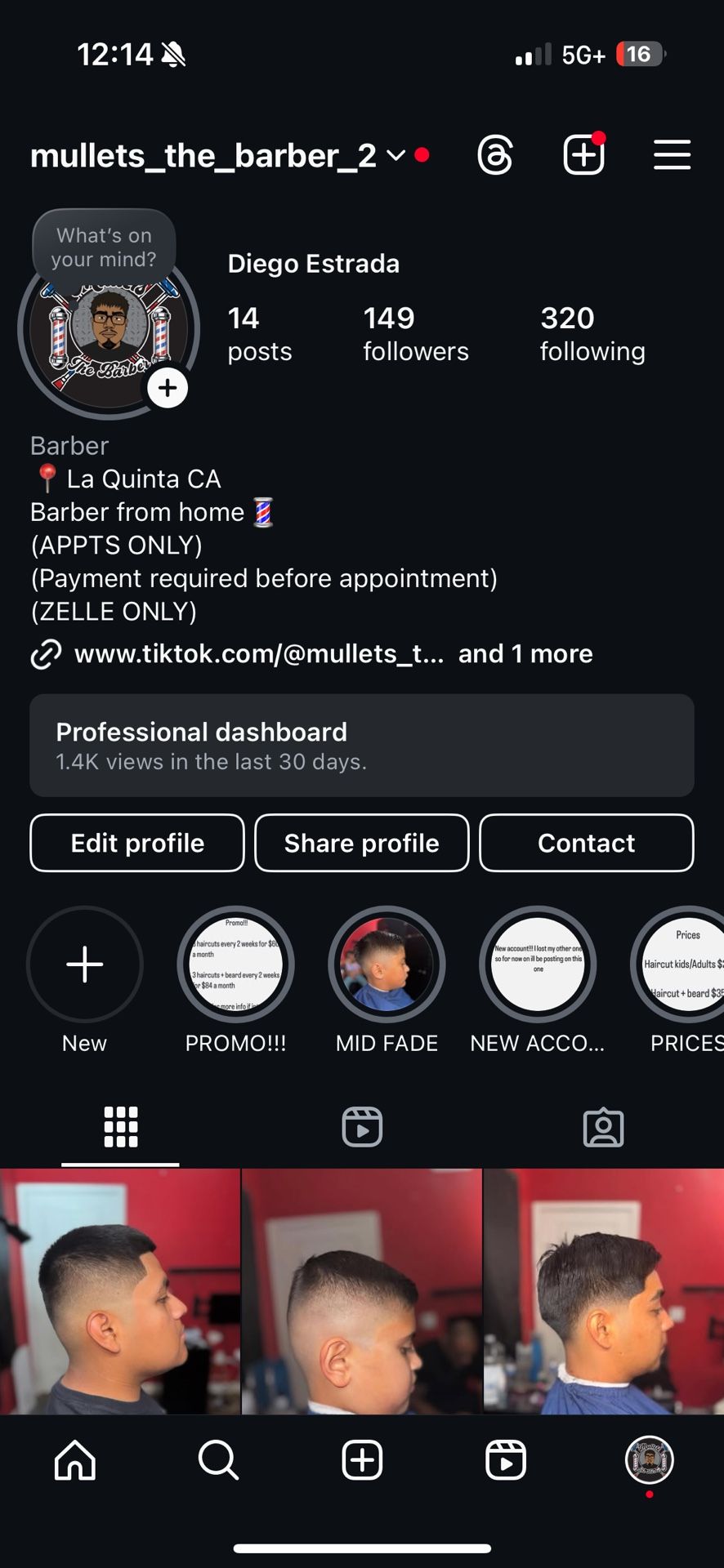Tap the 'What's on your mind?' note
This screenshot has width=724, height=1568.
click(104, 247)
